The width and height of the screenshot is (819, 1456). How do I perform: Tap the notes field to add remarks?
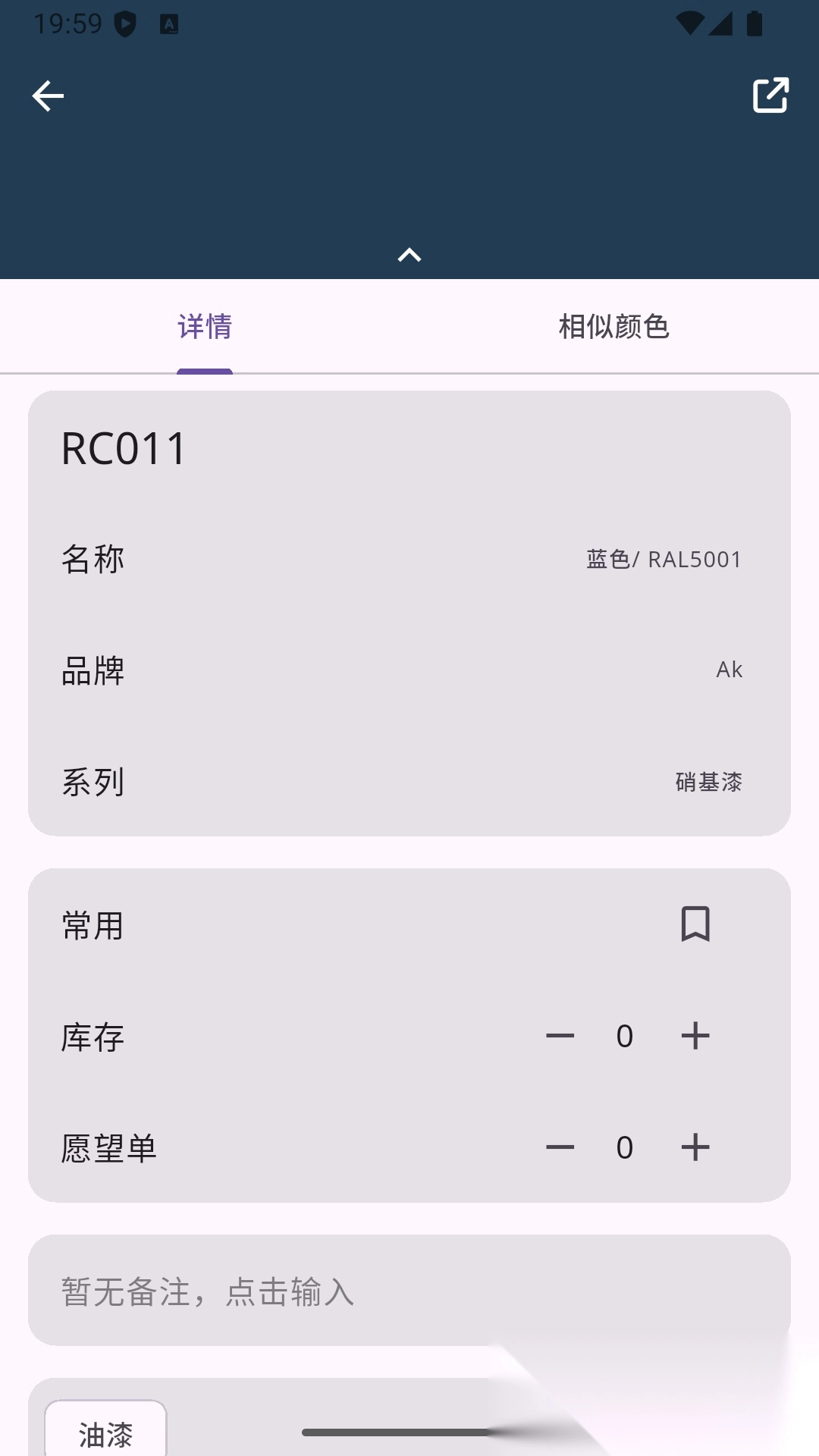coord(409,1291)
